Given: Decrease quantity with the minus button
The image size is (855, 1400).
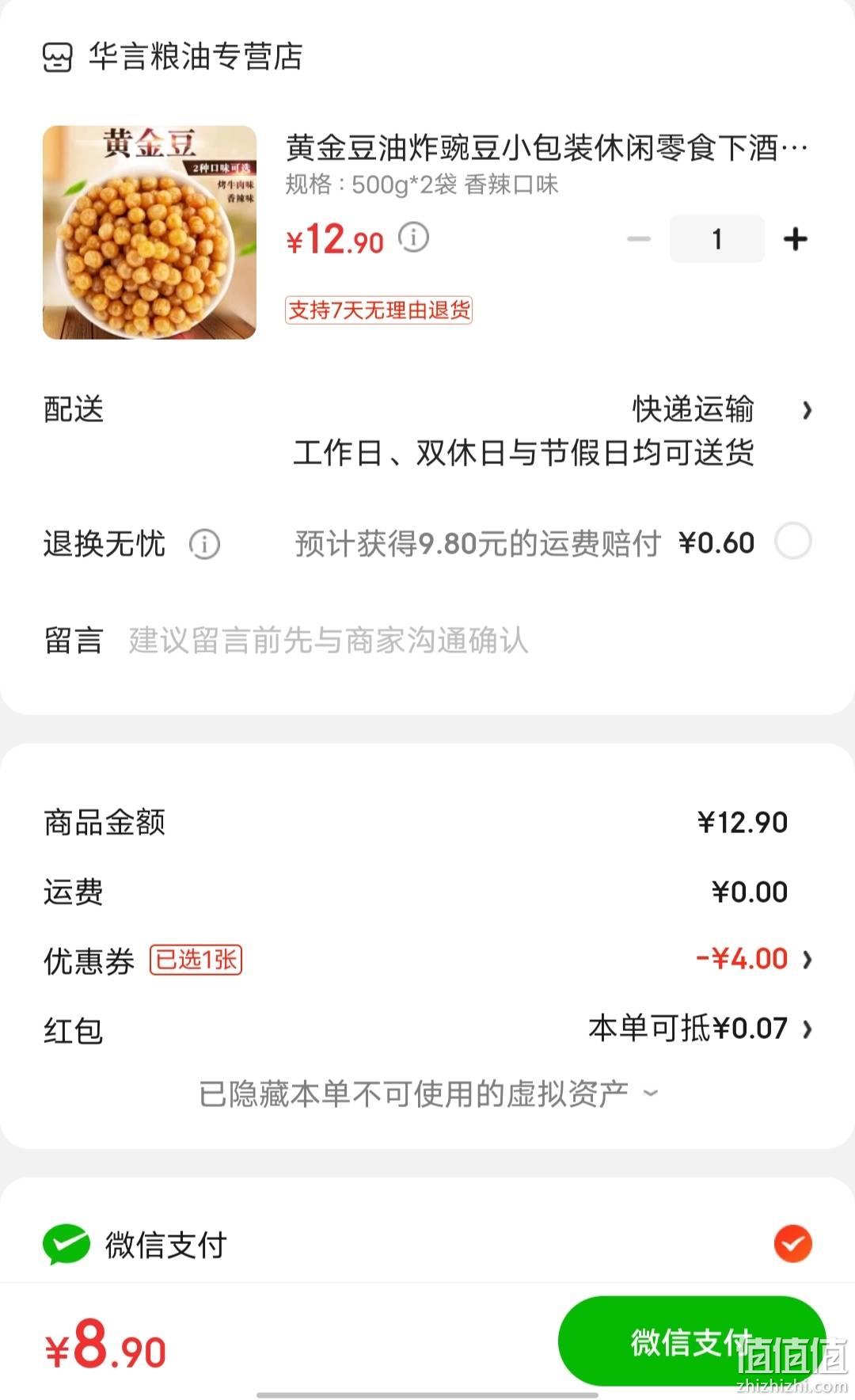Looking at the screenshot, I should coord(638,239).
